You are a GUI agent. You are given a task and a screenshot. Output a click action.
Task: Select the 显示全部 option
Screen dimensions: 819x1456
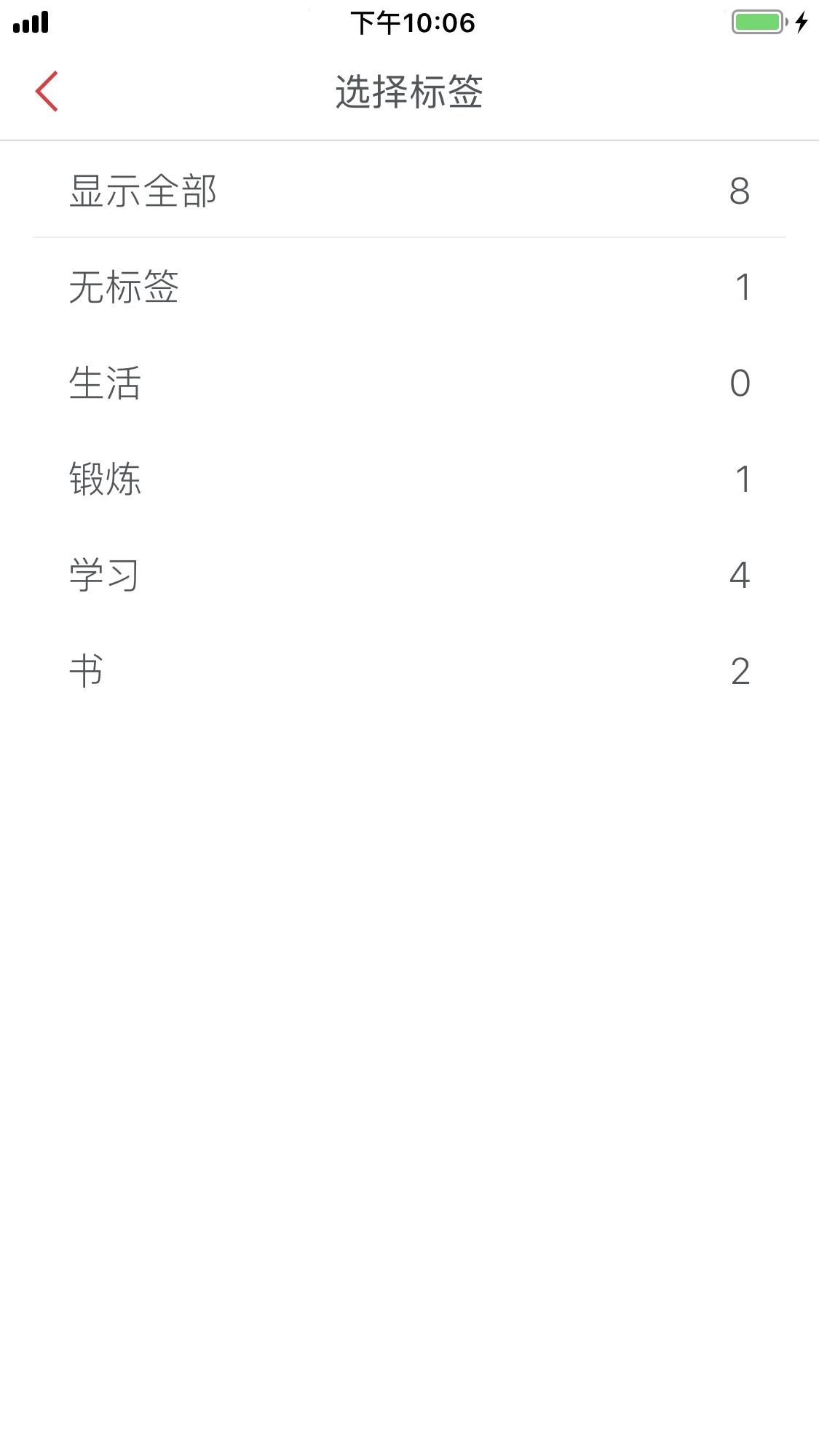click(x=143, y=191)
